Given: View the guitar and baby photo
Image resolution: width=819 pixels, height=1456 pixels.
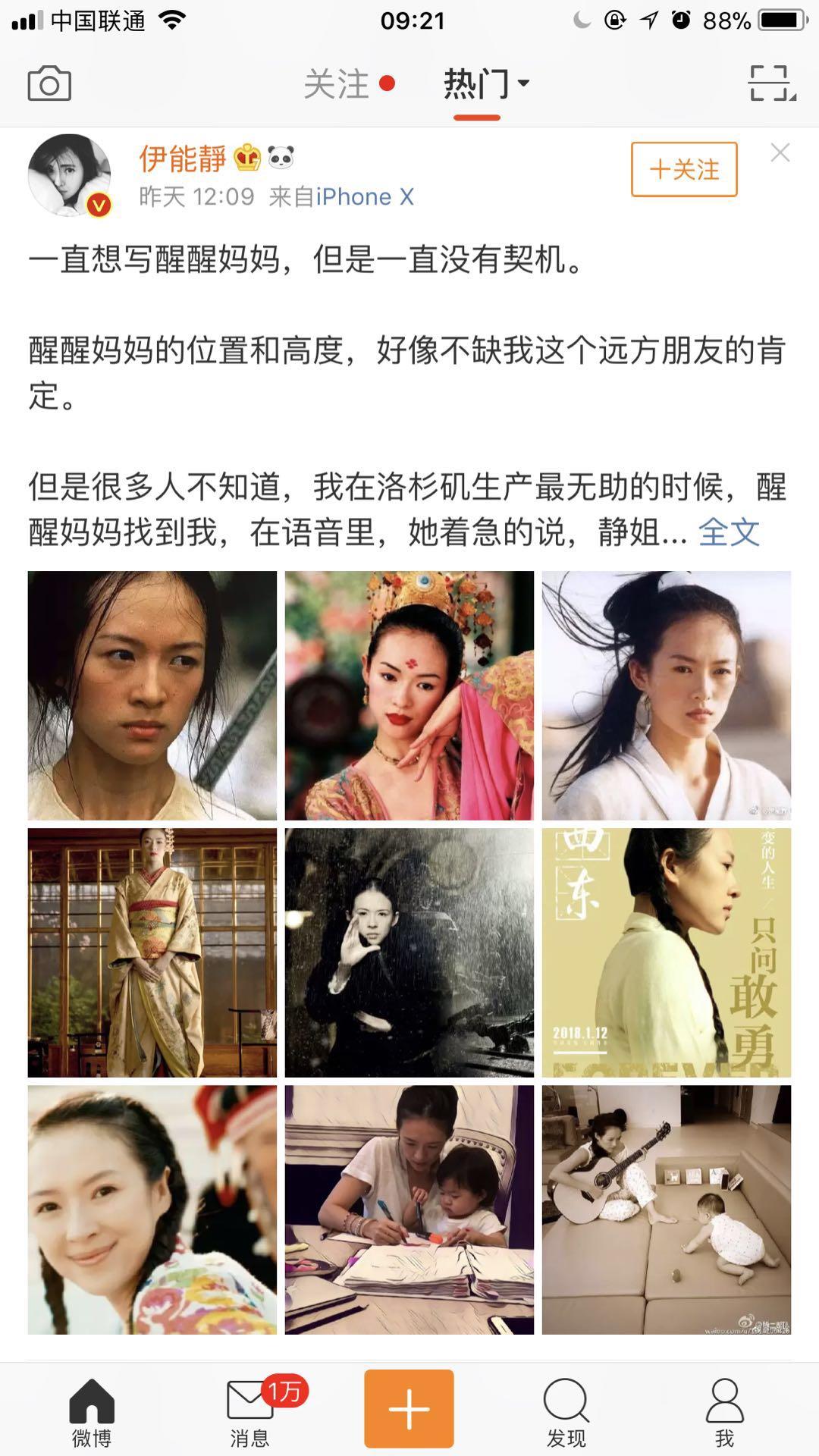Looking at the screenshot, I should [x=667, y=1210].
